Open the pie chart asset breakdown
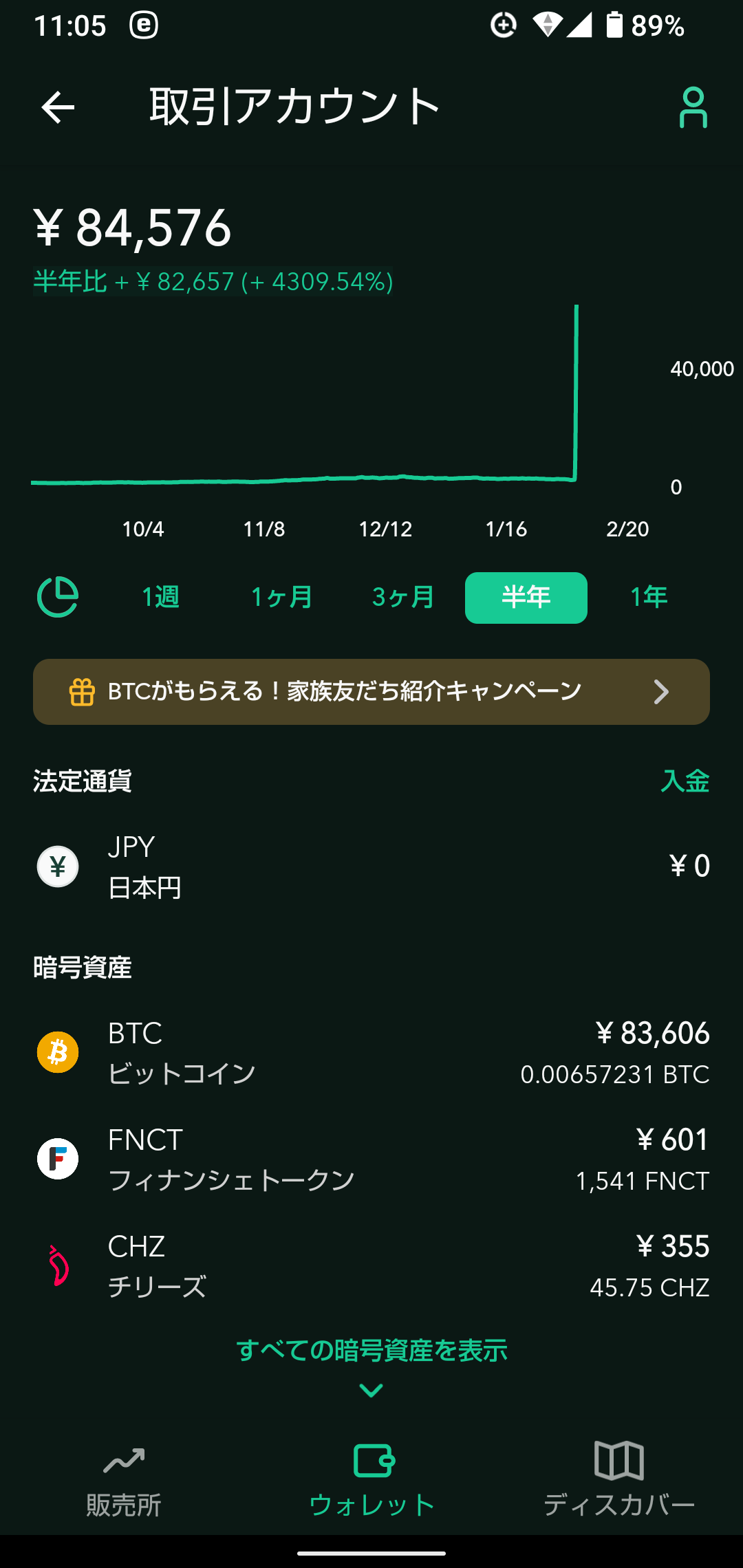Image resolution: width=743 pixels, height=1568 pixels. click(58, 597)
